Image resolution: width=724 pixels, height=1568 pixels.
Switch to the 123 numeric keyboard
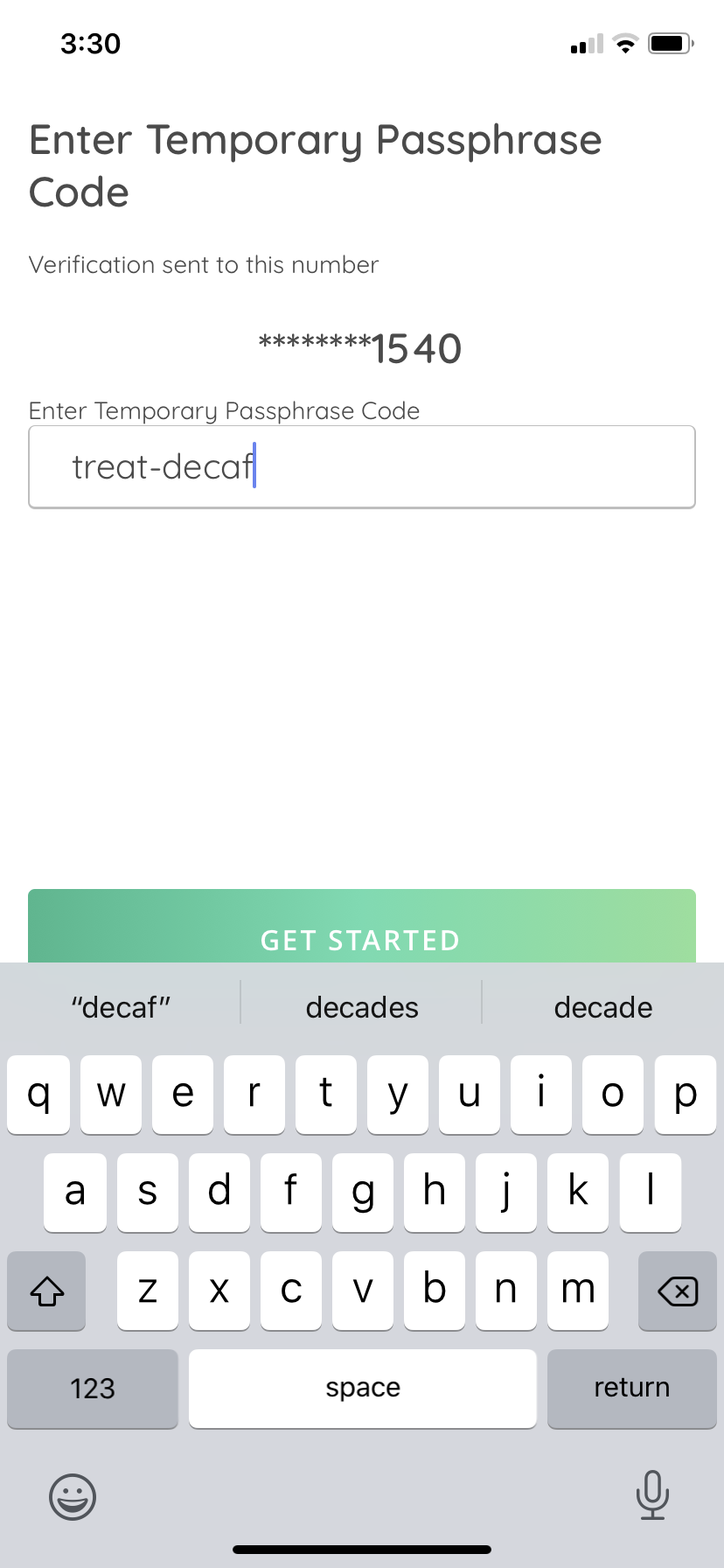pos(93,1388)
